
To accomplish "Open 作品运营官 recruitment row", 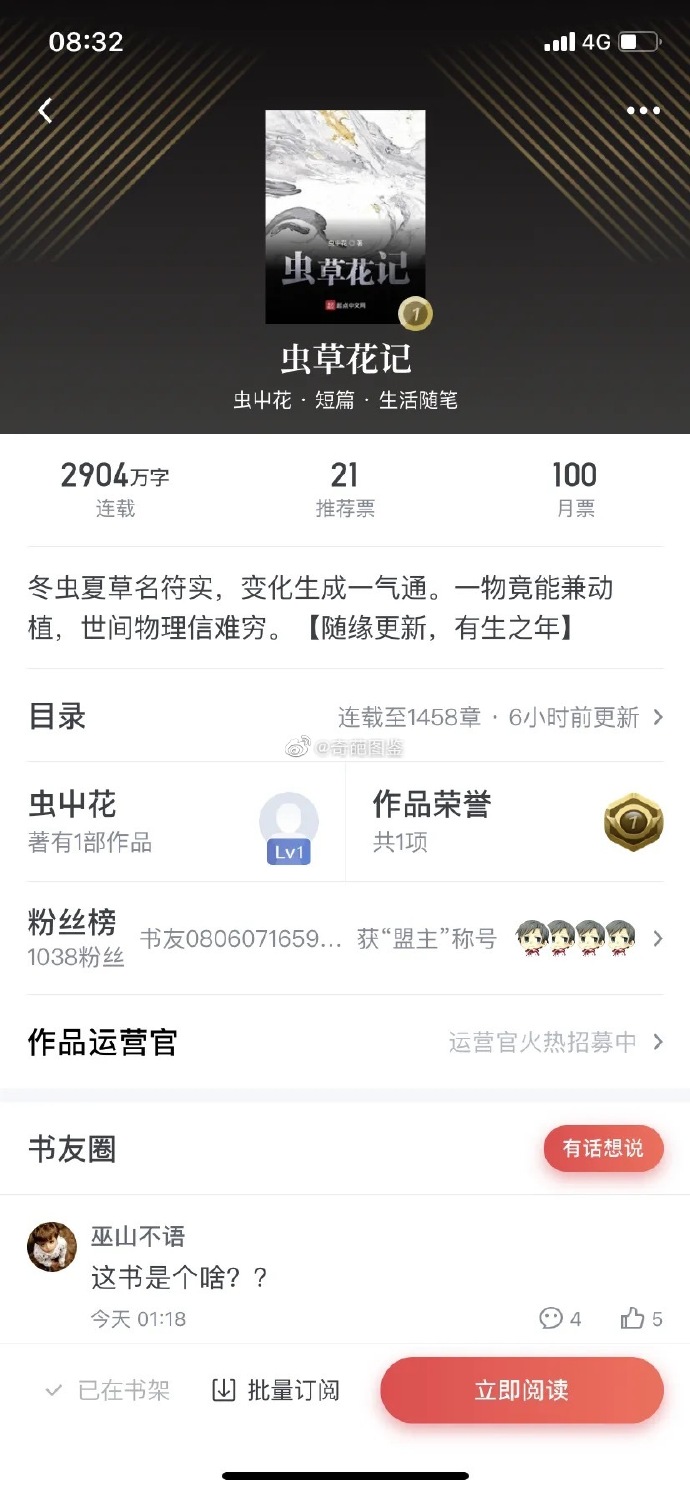I will [345, 1042].
